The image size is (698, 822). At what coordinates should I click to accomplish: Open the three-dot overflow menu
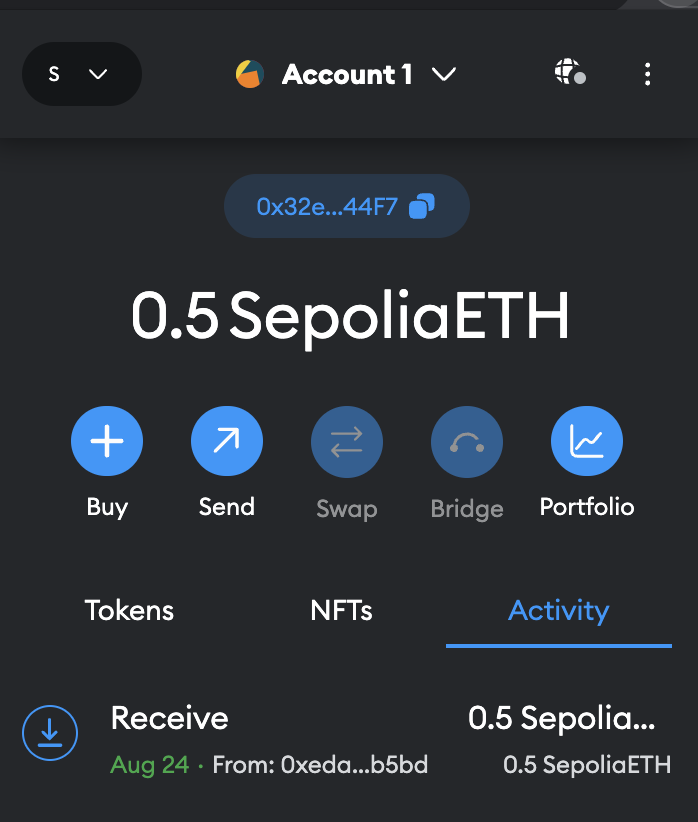tap(648, 74)
